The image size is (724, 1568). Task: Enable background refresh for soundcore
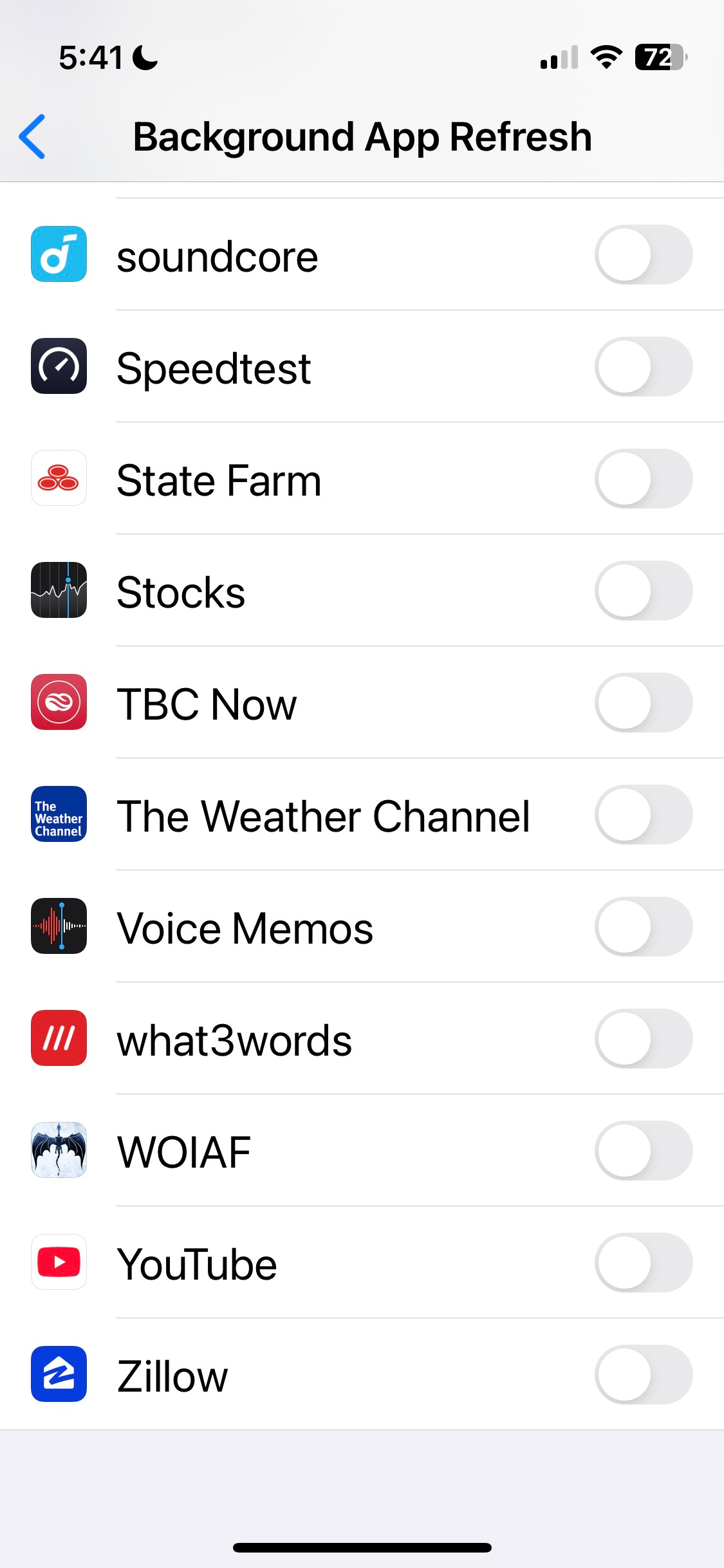coord(643,255)
